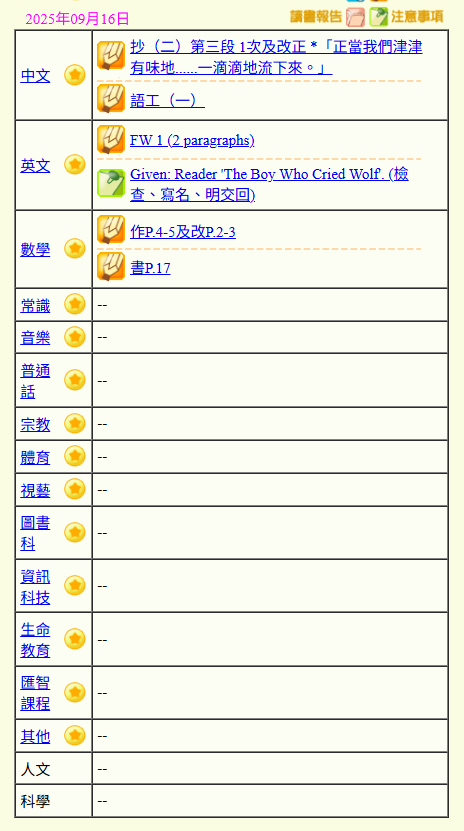Open the 書P.17 homework link
Image resolution: width=464 pixels, height=831 pixels.
(150, 268)
